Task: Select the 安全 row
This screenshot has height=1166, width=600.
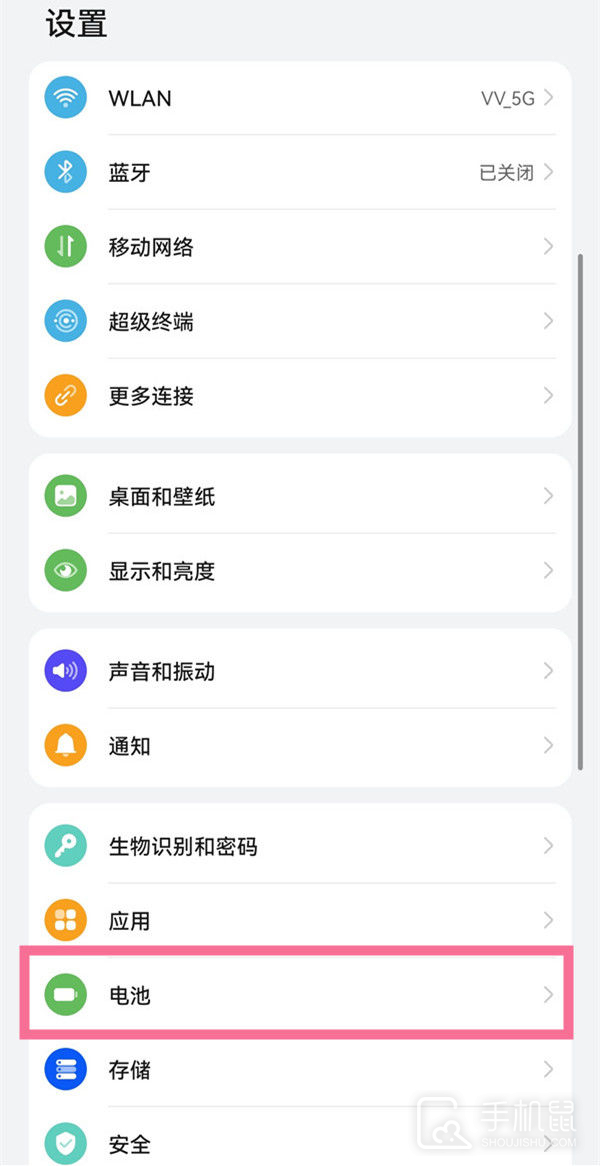Action: 300,1142
